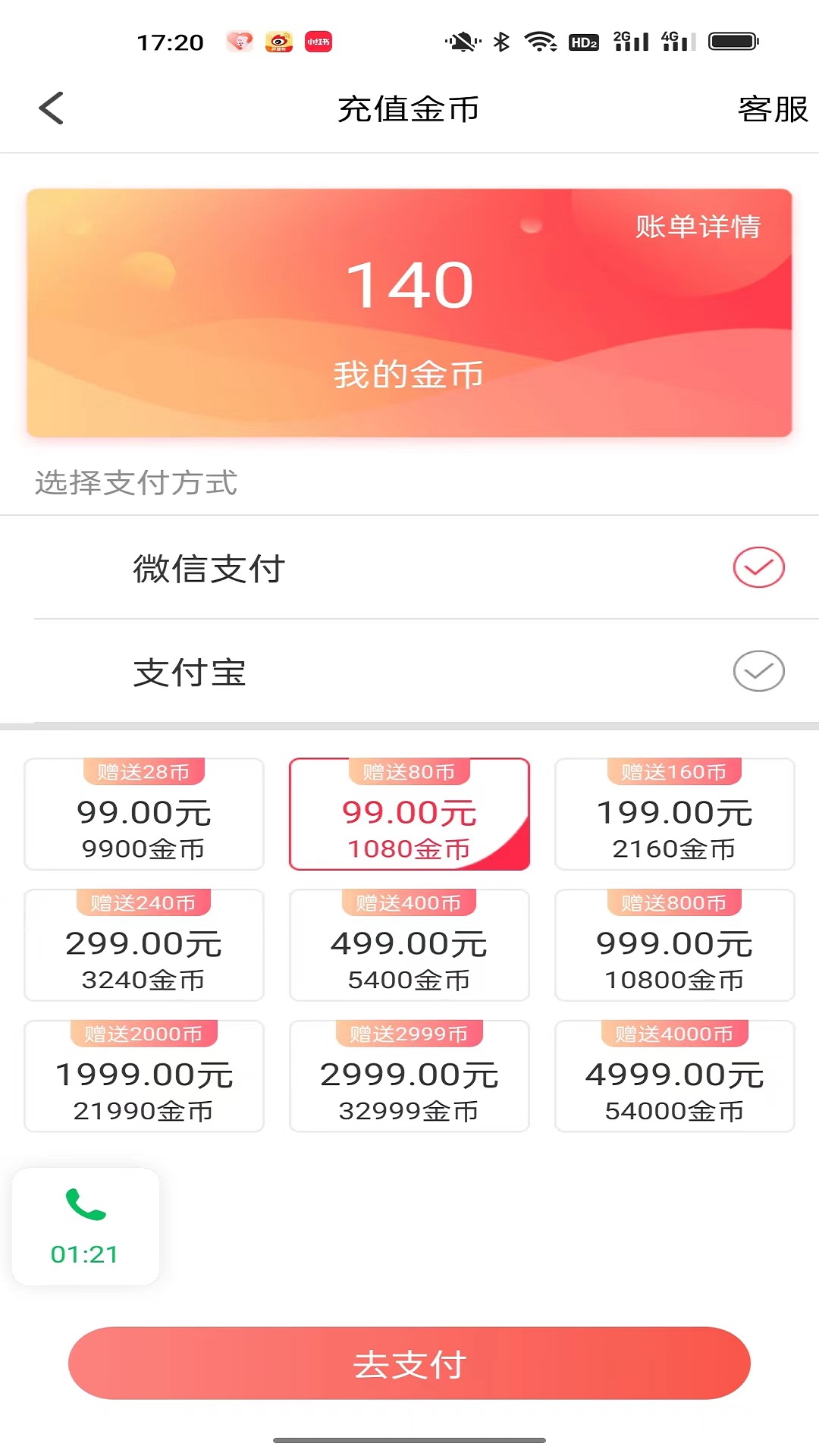Select the 299.00元 recharge option
Screen dimensions: 819x1456
coord(144,946)
